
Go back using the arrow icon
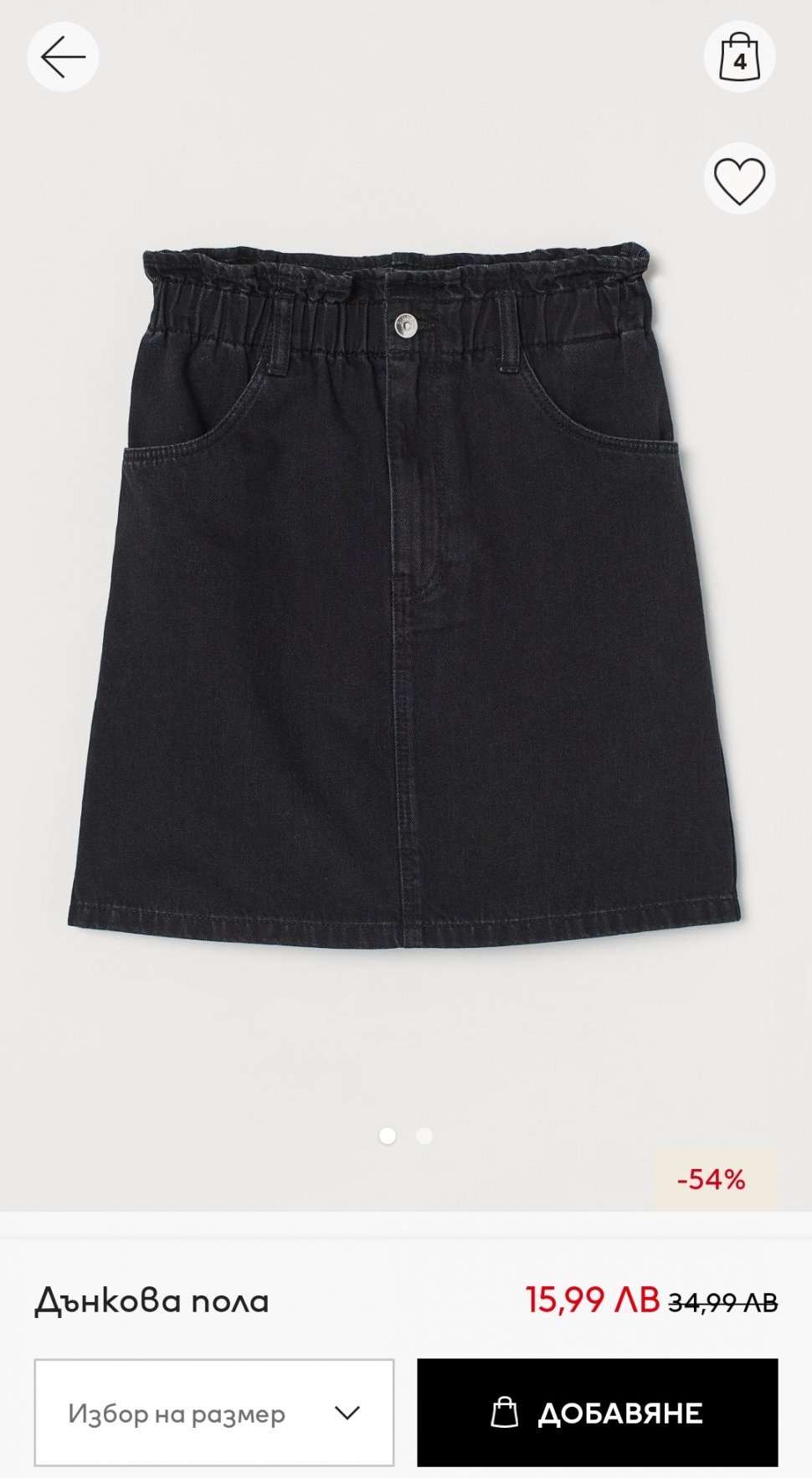[63, 57]
